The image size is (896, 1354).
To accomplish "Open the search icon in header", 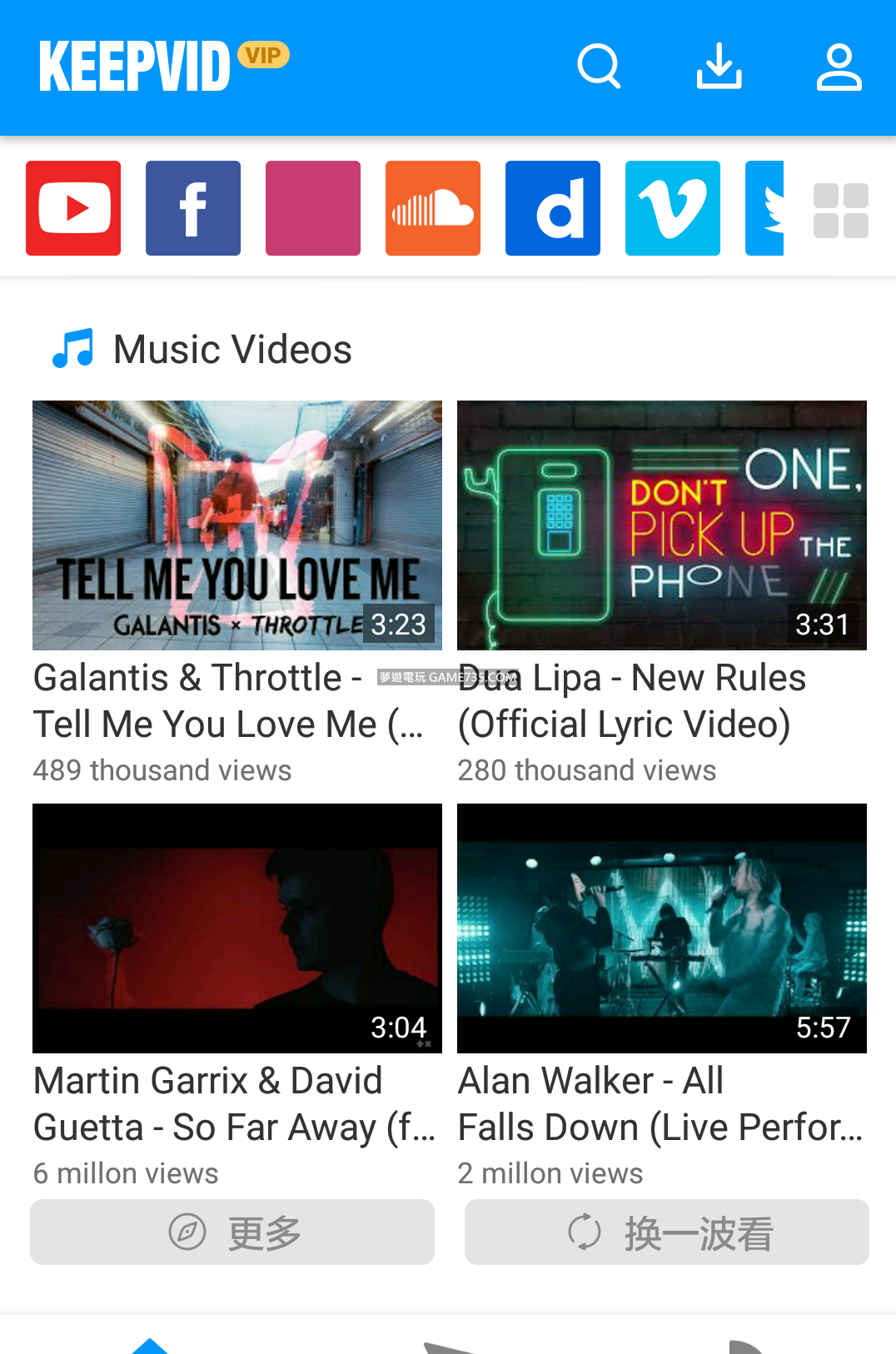I will point(599,67).
